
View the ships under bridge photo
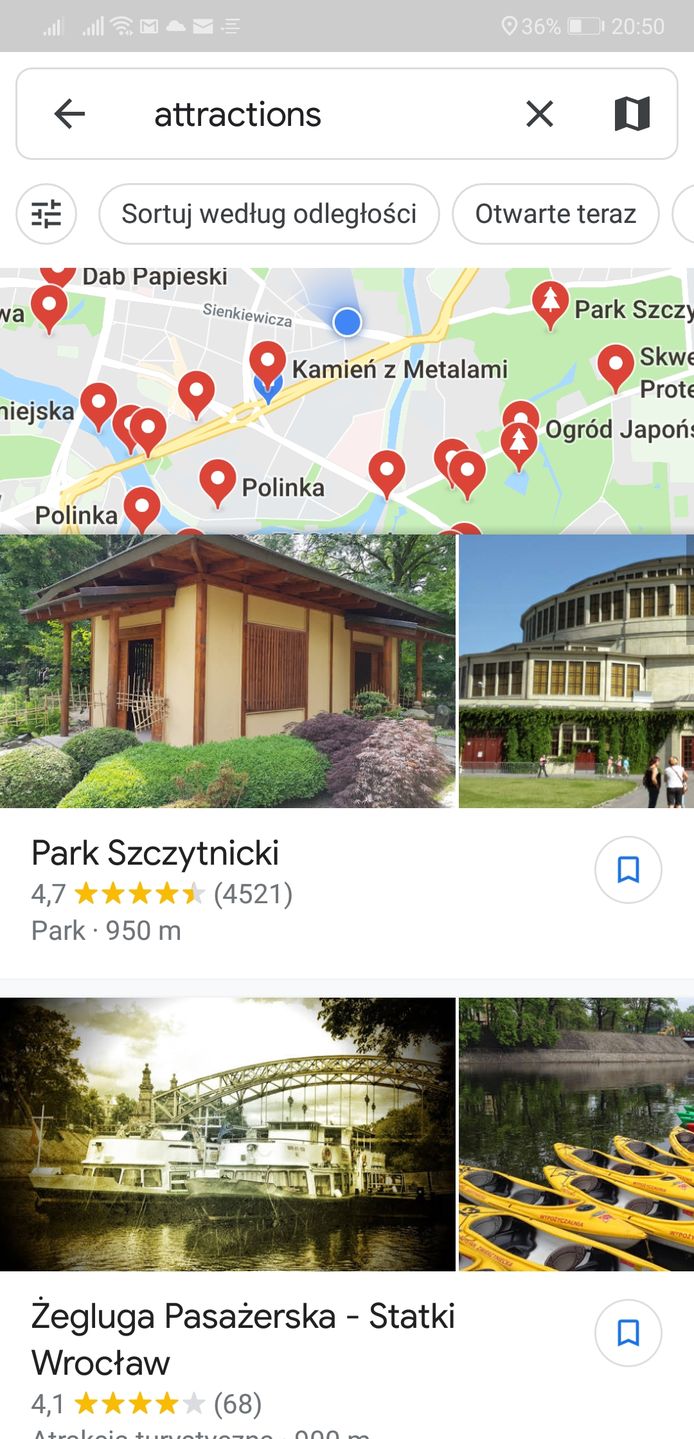point(227,1134)
